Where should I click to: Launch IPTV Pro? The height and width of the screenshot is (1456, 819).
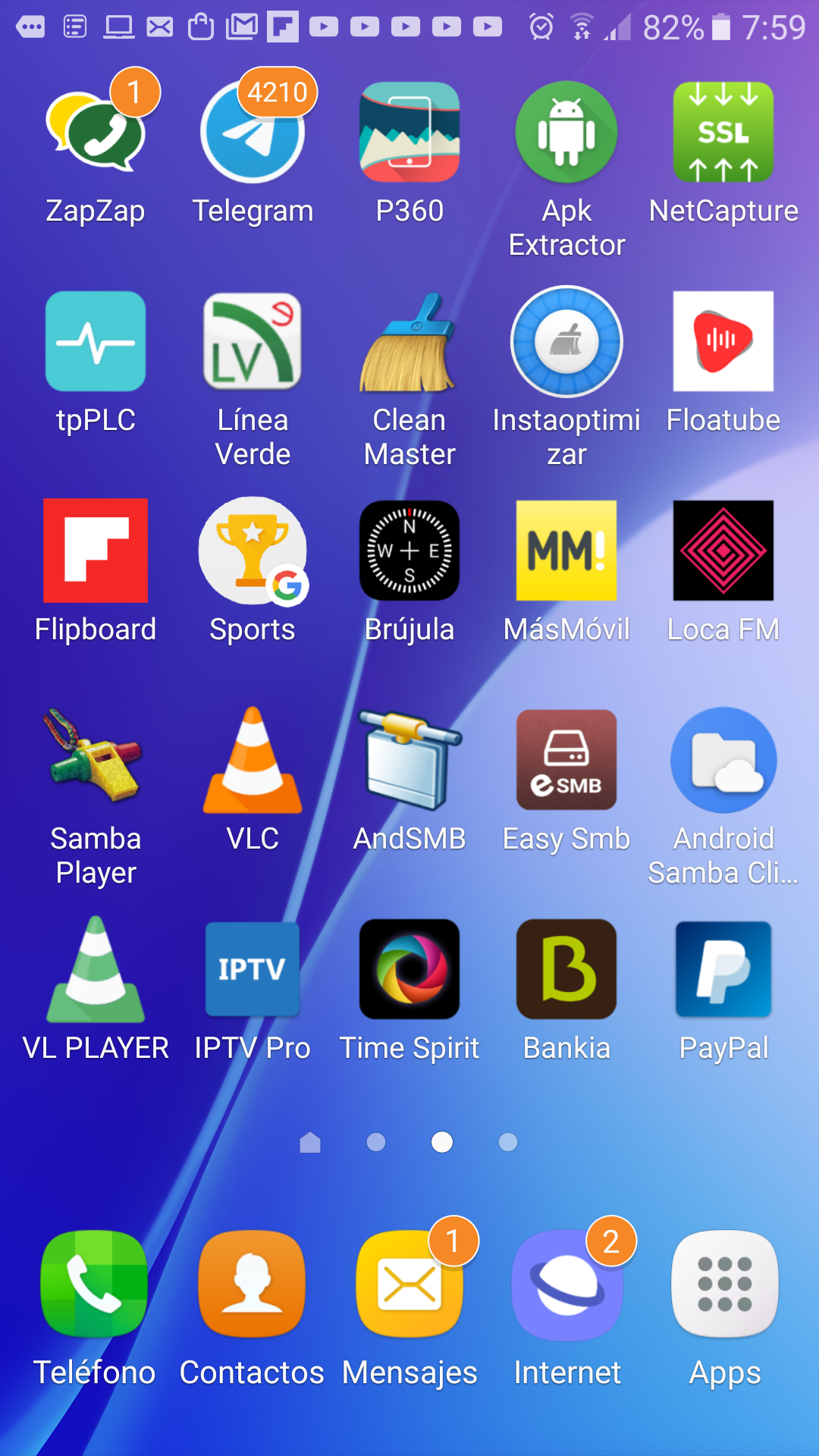[253, 970]
